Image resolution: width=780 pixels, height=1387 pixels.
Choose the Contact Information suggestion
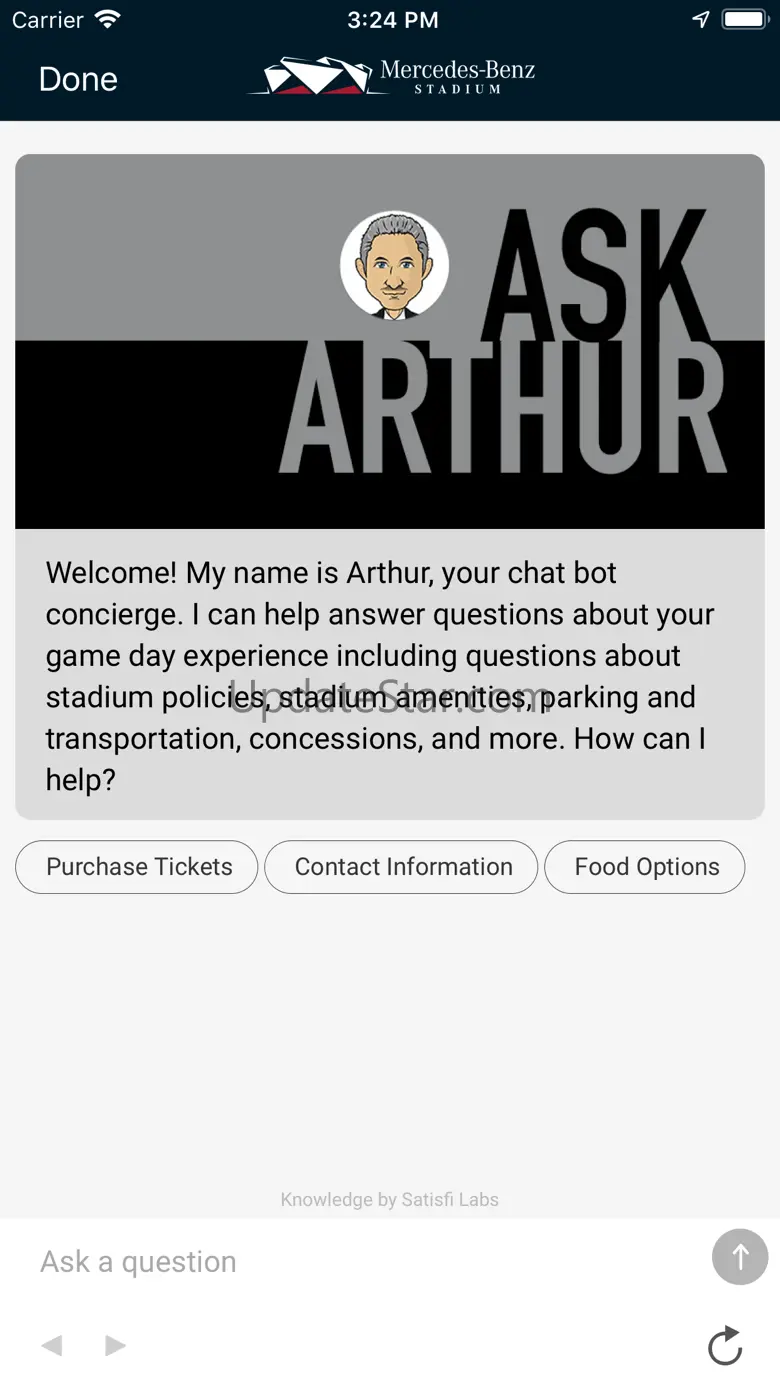(401, 867)
